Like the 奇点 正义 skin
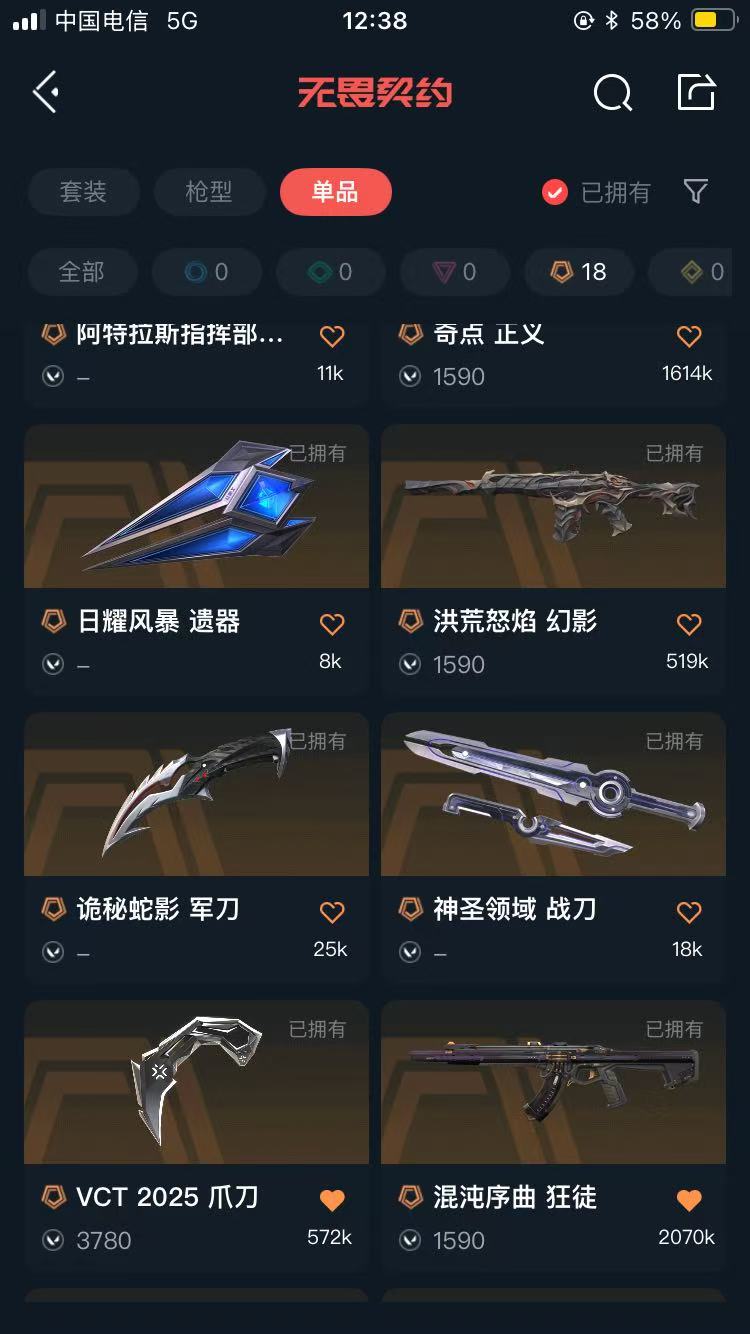 pyautogui.click(x=689, y=336)
